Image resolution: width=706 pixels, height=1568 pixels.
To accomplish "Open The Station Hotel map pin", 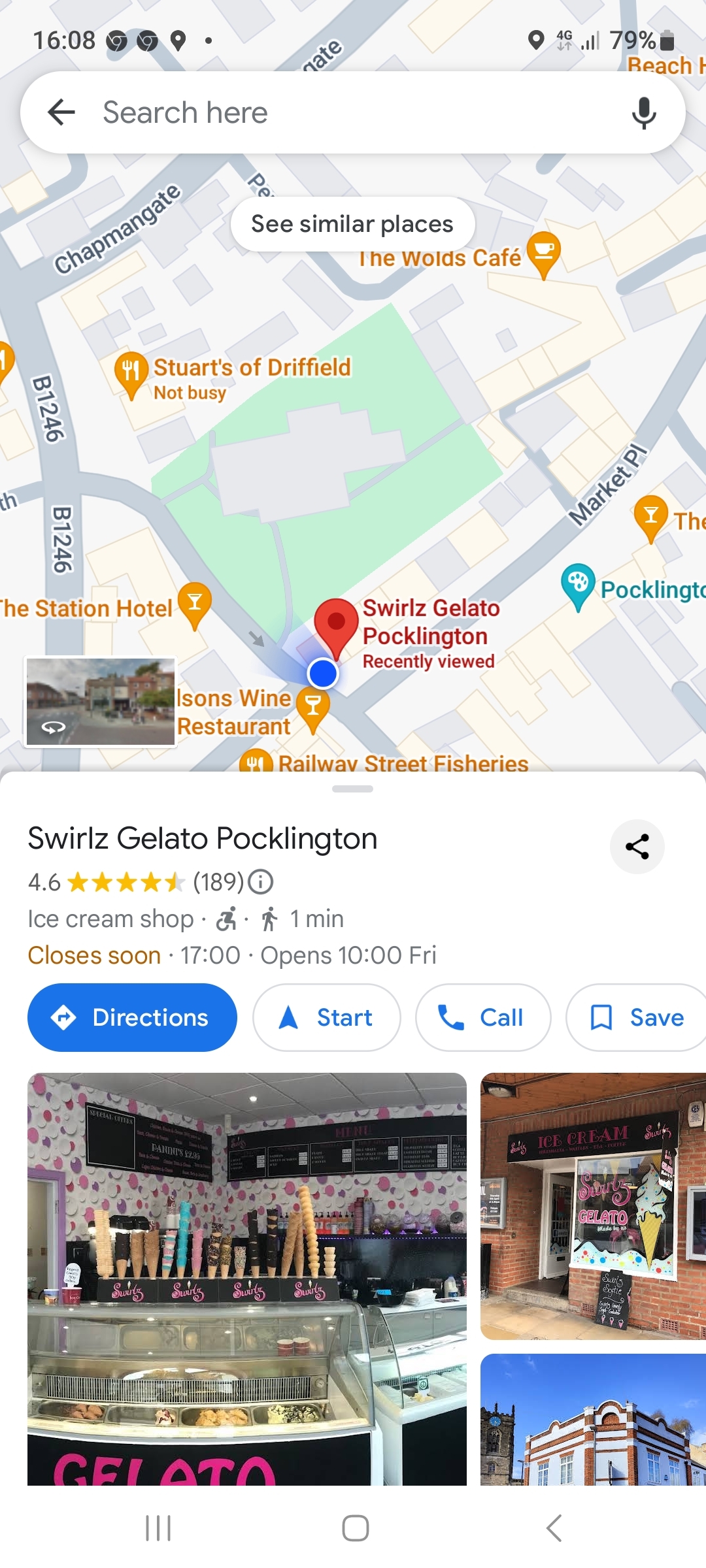I will click(x=194, y=603).
